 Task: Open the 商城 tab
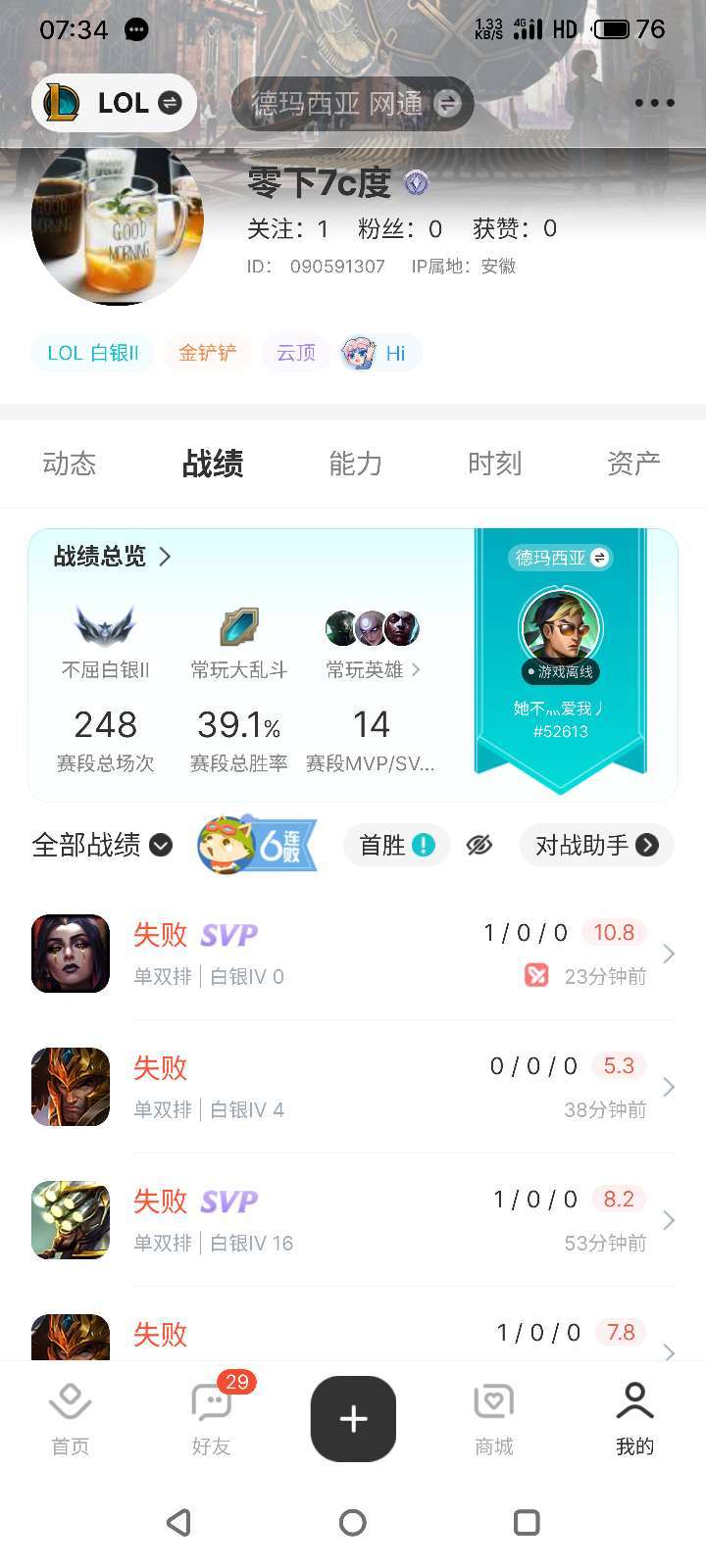(494, 1418)
